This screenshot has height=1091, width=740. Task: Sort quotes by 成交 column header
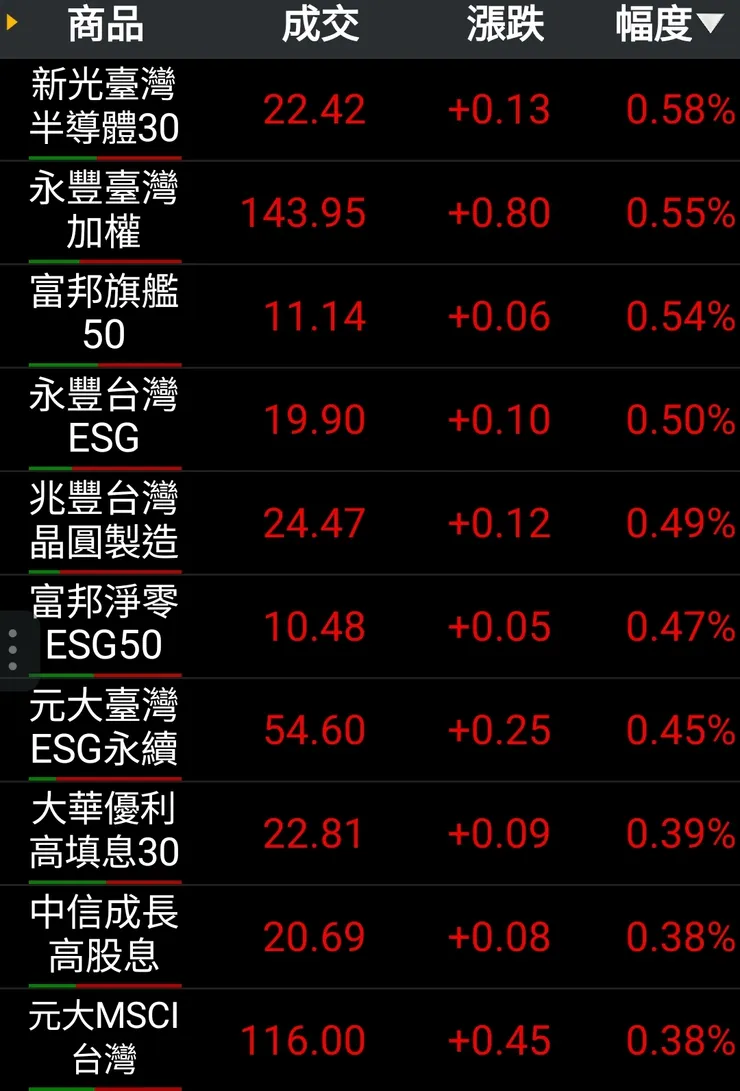(320, 26)
